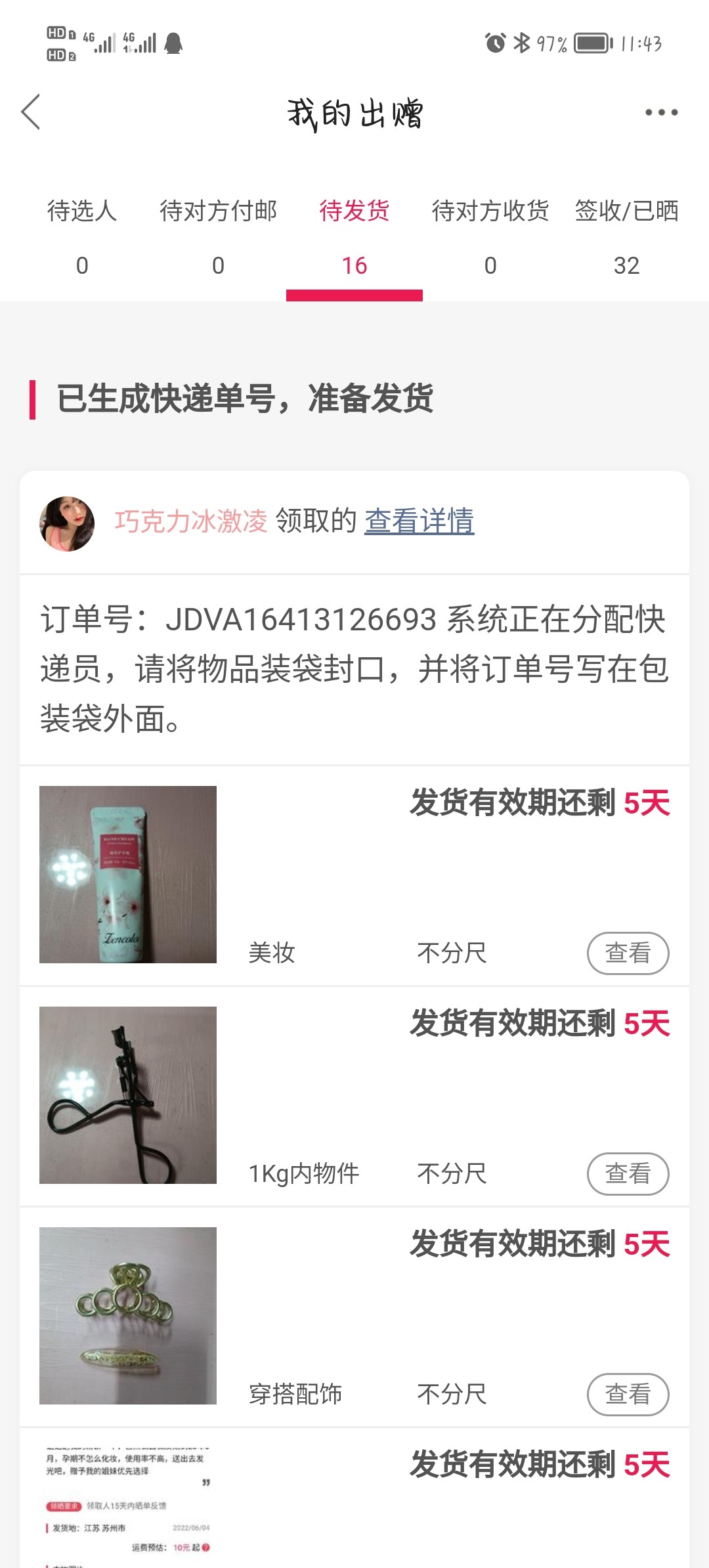Tap 查看 for the 穿搭配饰 item
The height and width of the screenshot is (1568, 709).
point(628,1394)
